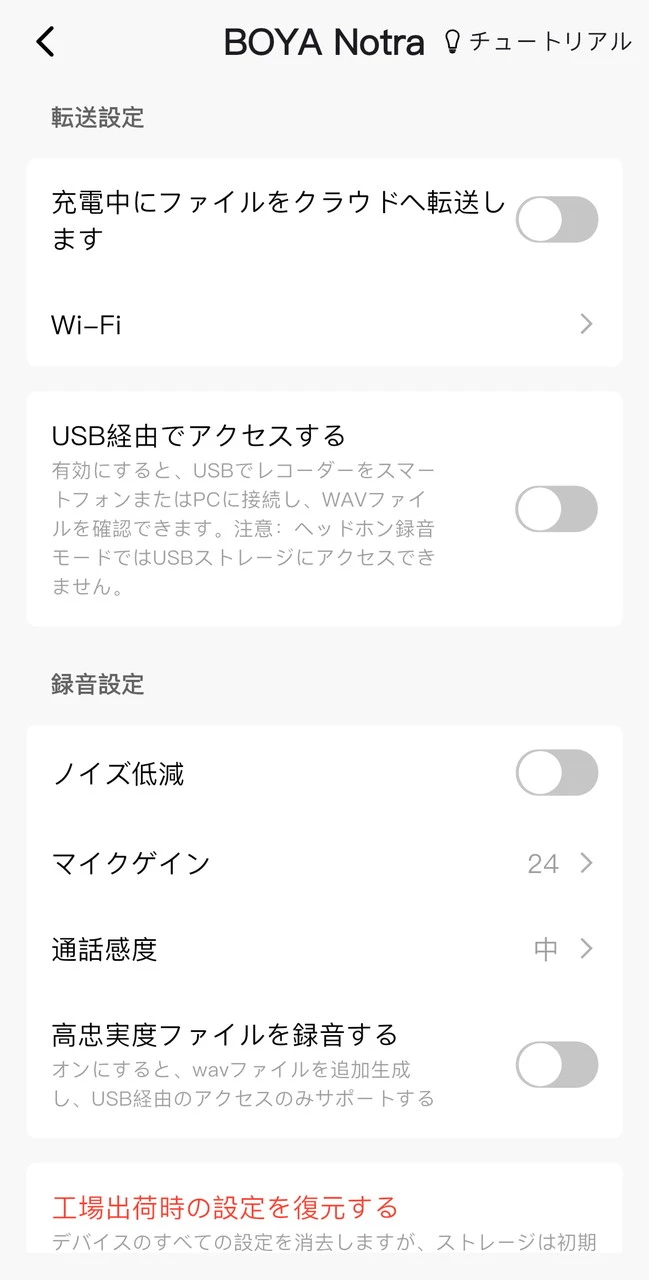Viewport: 649px width, 1280px height.
Task: Open the チュートリアル tutorial
Action: 538,41
